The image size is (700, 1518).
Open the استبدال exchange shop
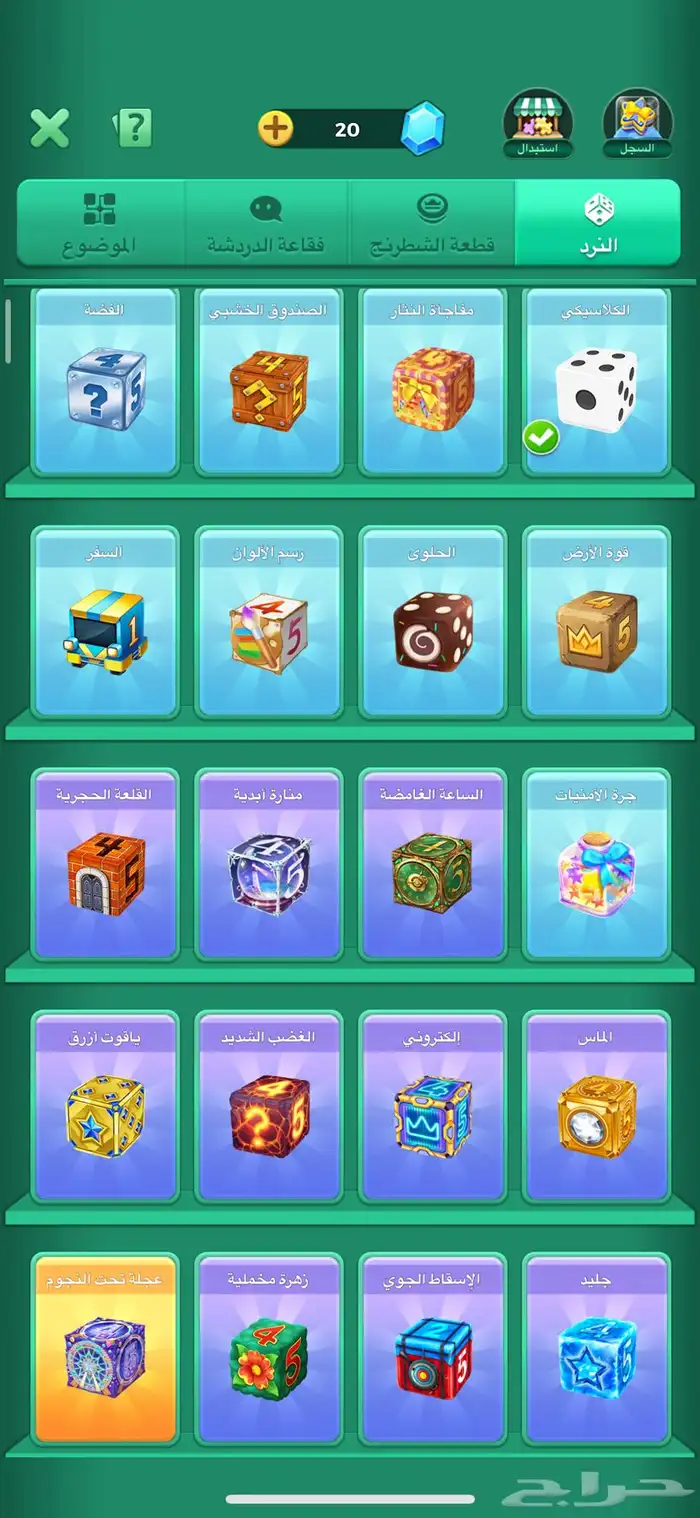tap(538, 125)
